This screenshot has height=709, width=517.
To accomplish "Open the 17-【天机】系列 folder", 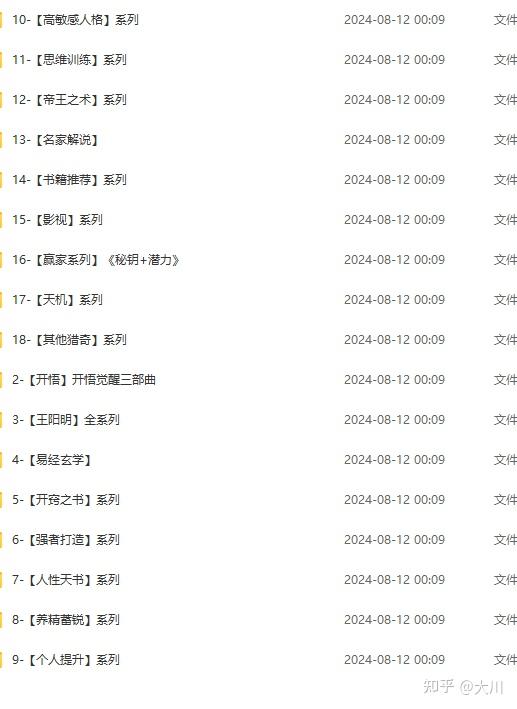I will coord(57,300).
